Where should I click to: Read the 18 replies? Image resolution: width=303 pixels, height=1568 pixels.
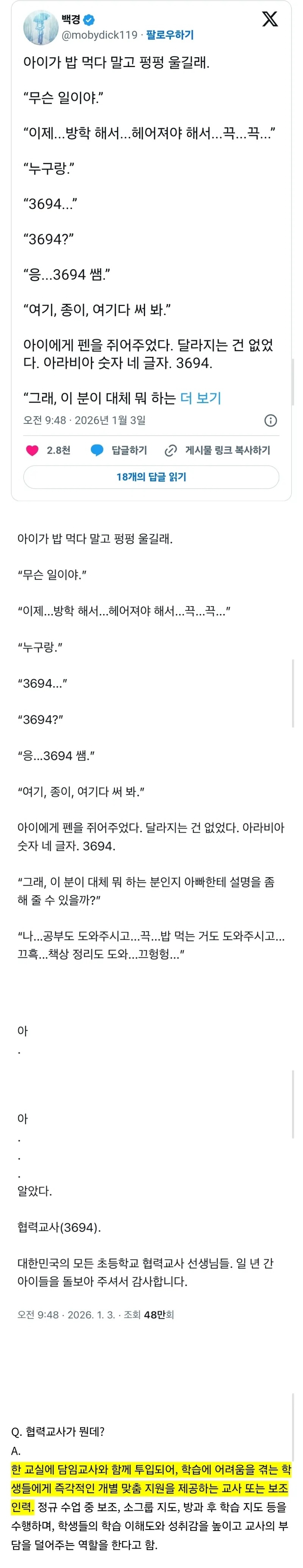[151, 476]
